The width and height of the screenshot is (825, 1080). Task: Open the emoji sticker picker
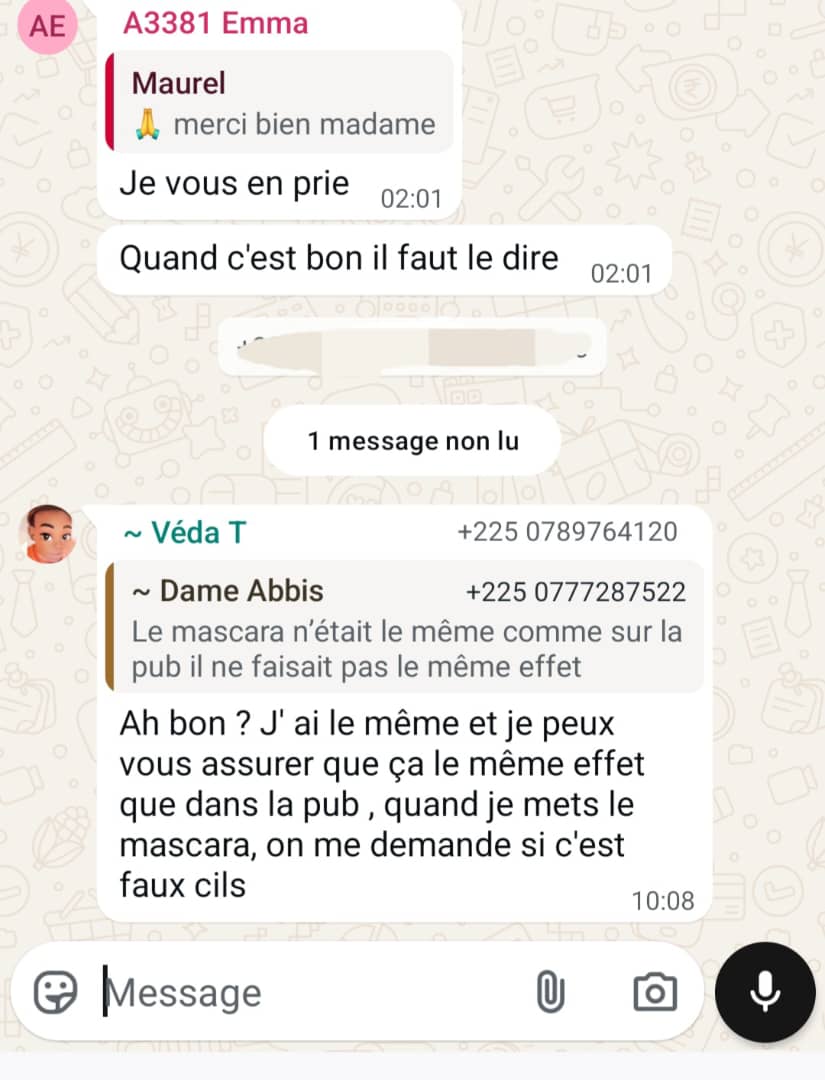[x=55, y=993]
